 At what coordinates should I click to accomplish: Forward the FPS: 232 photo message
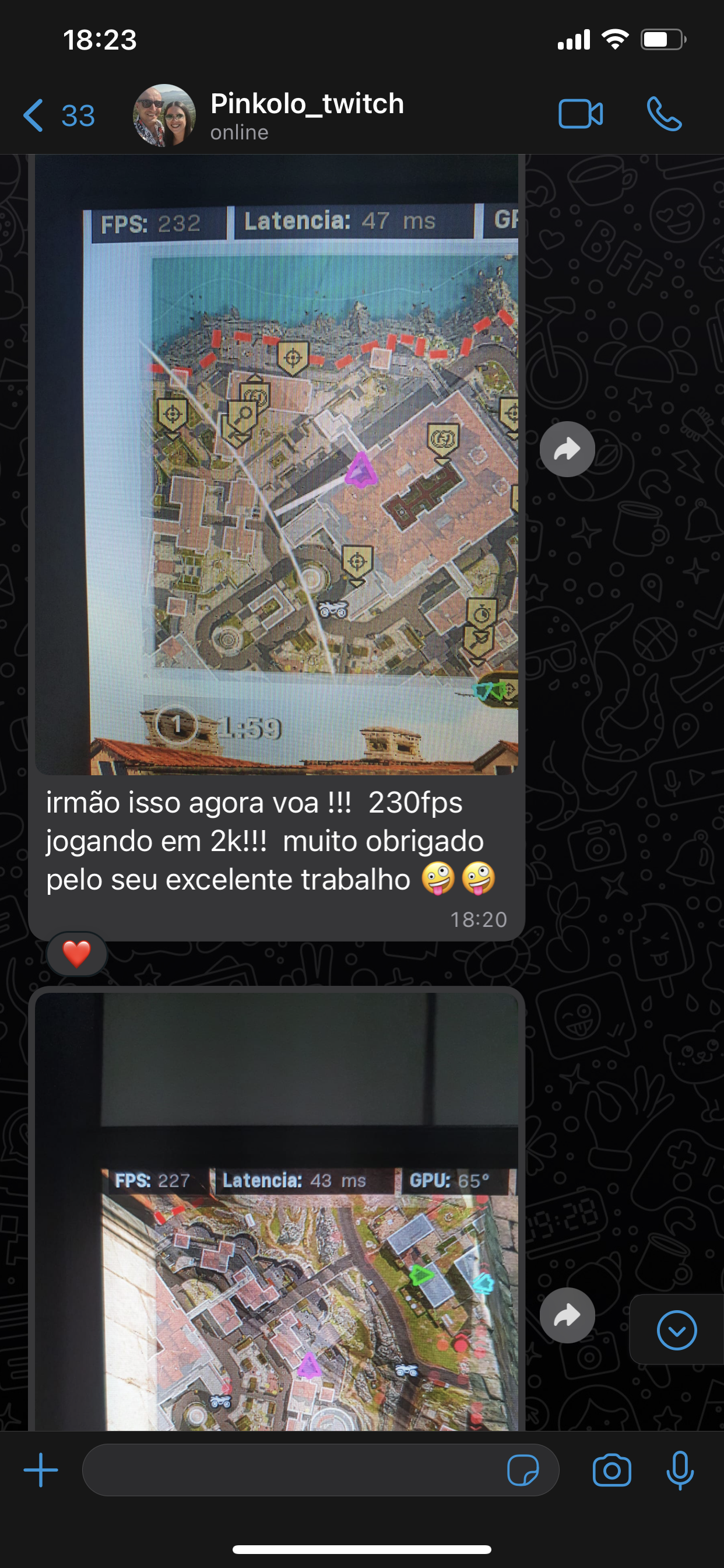click(x=567, y=449)
